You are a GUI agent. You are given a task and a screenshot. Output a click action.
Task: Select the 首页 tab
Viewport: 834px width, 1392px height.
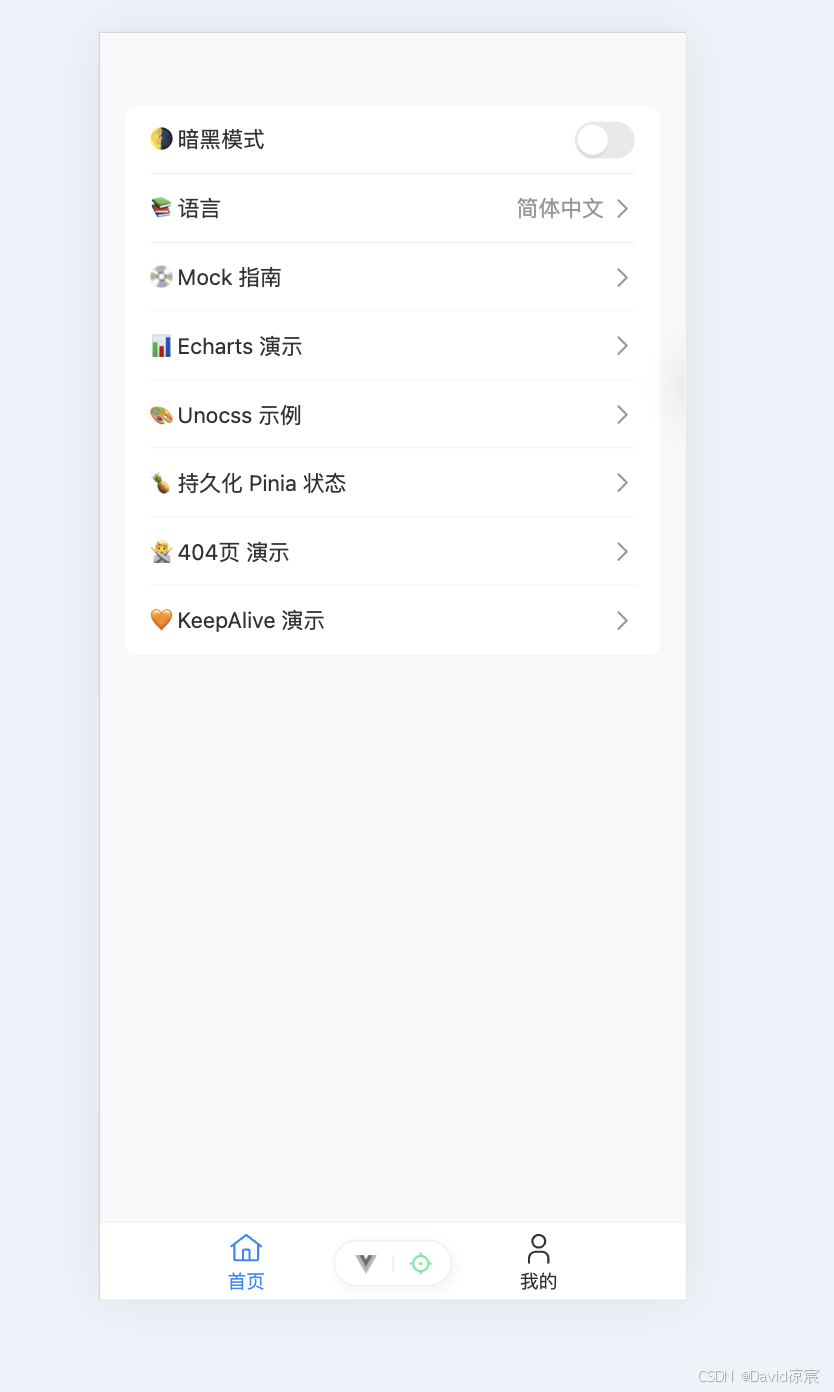[x=245, y=1261]
